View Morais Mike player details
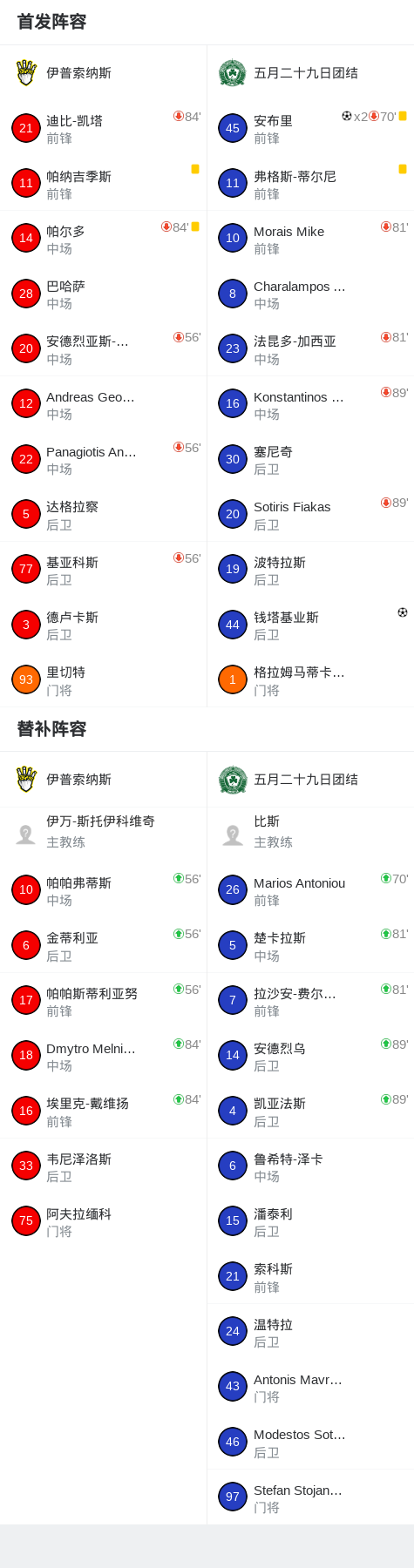 click(x=310, y=239)
